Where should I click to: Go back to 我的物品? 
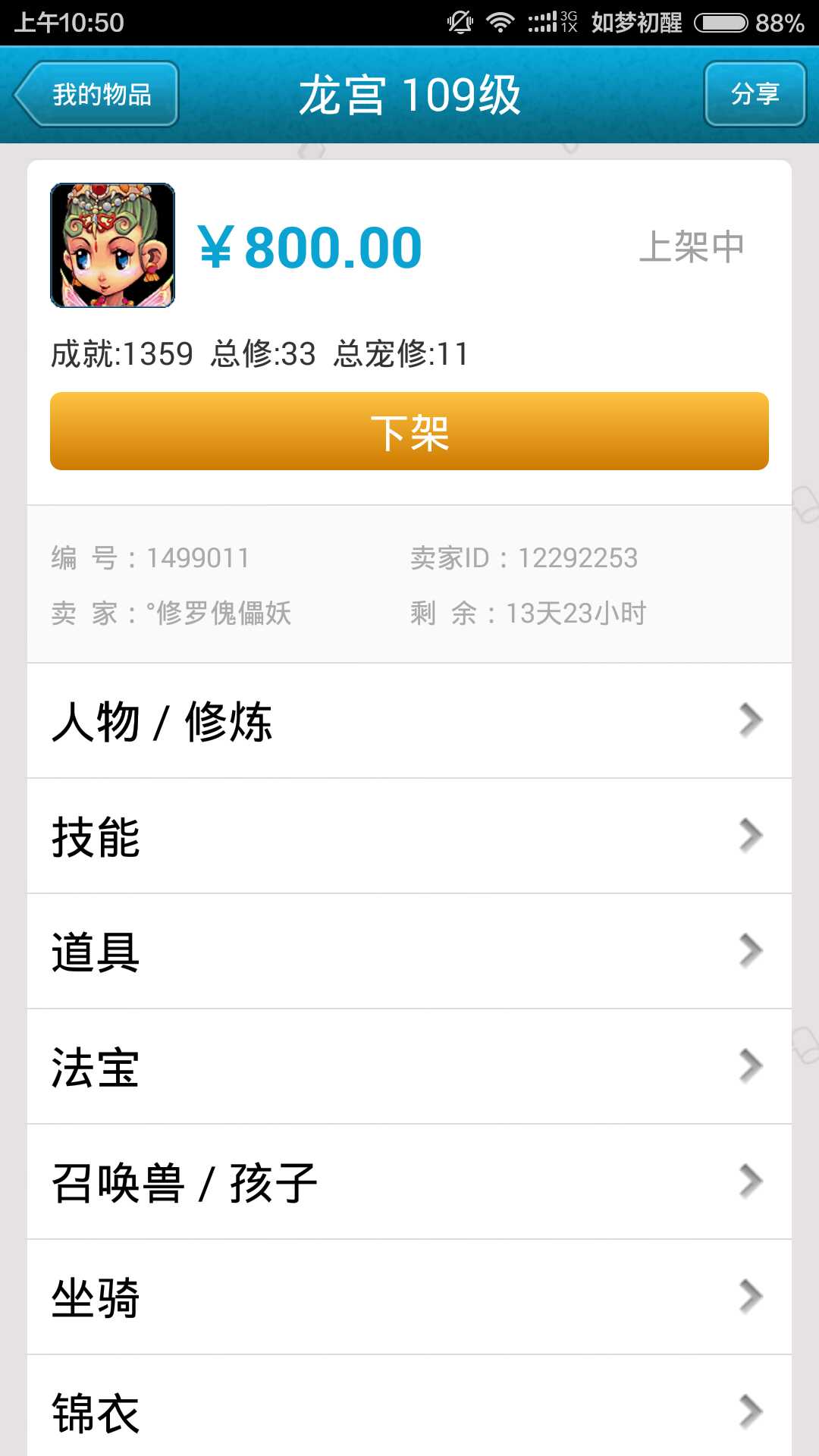96,94
